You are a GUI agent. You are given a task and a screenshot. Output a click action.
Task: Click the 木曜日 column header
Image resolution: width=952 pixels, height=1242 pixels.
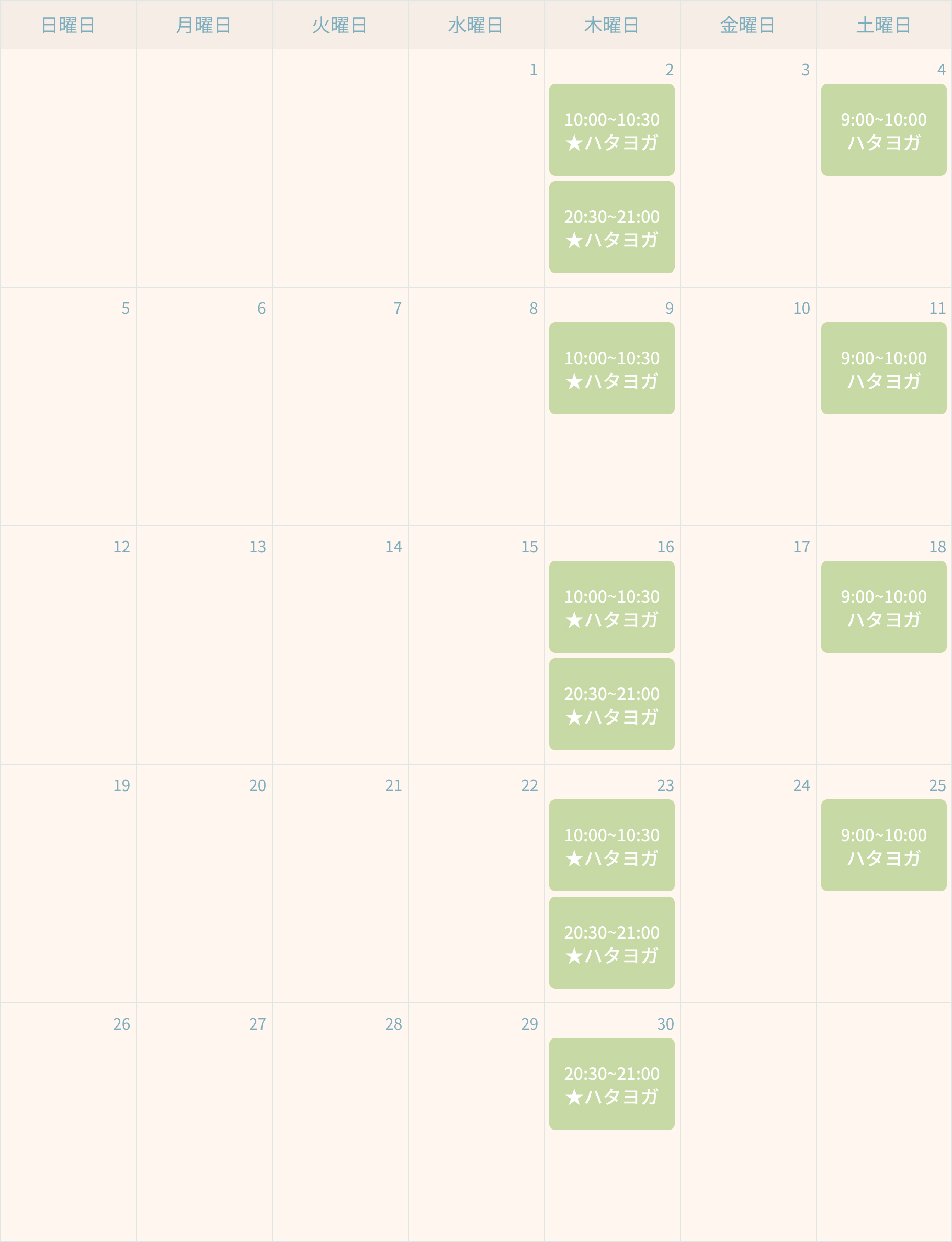(x=611, y=25)
